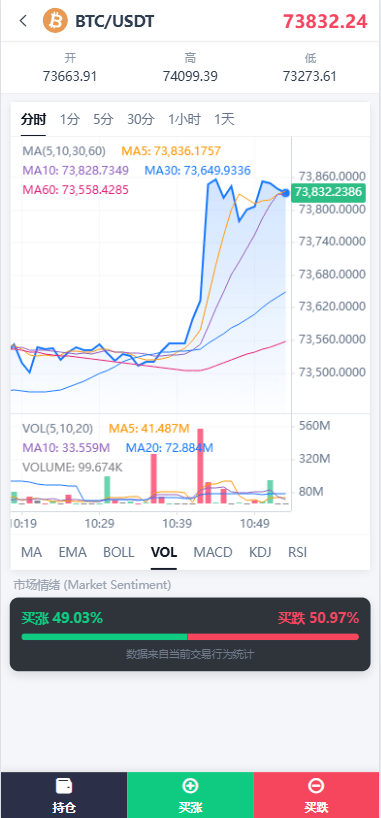Tap the green 买涨 button

pos(190,795)
